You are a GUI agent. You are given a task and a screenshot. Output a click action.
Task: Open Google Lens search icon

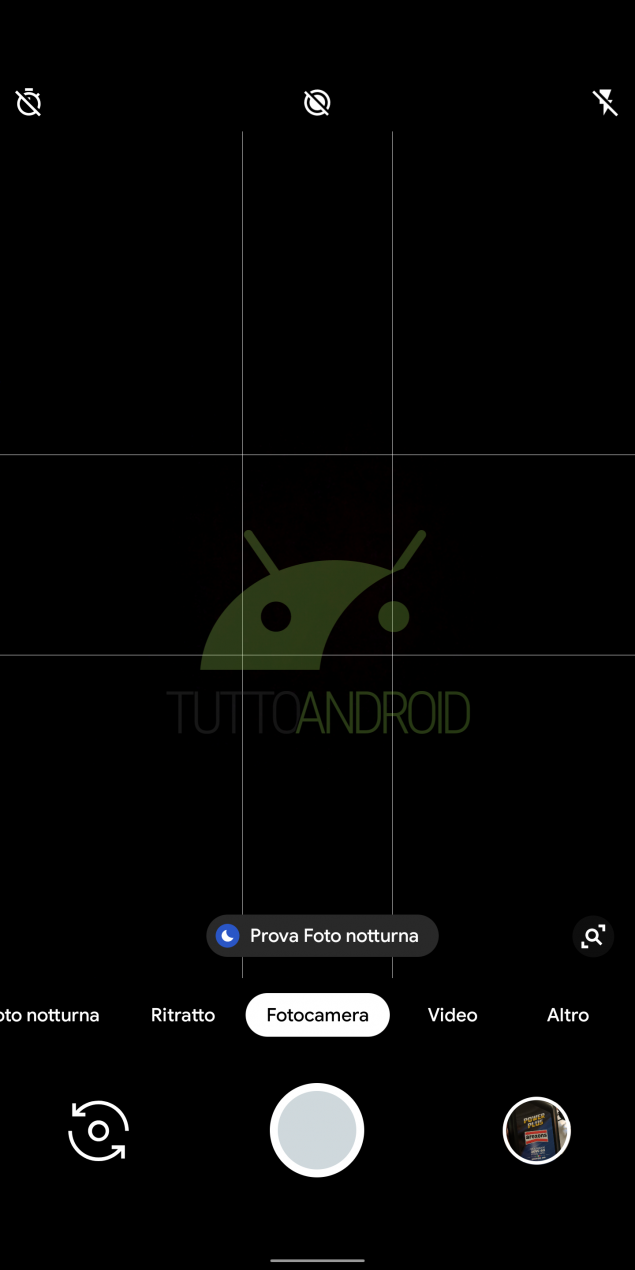tap(593, 936)
